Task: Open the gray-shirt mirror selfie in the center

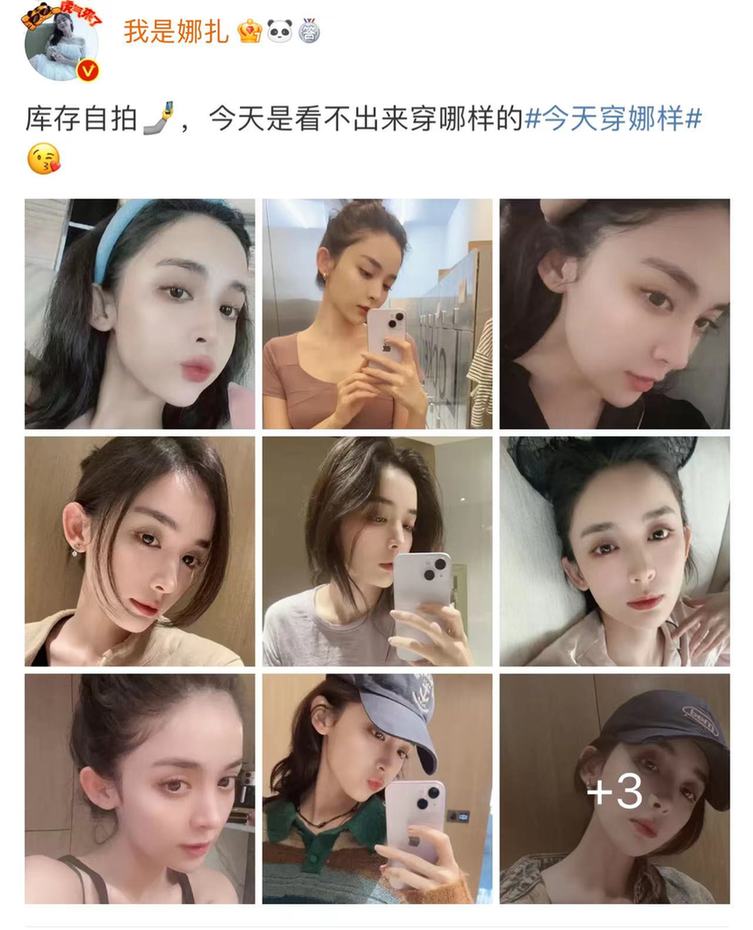Action: pos(375,551)
